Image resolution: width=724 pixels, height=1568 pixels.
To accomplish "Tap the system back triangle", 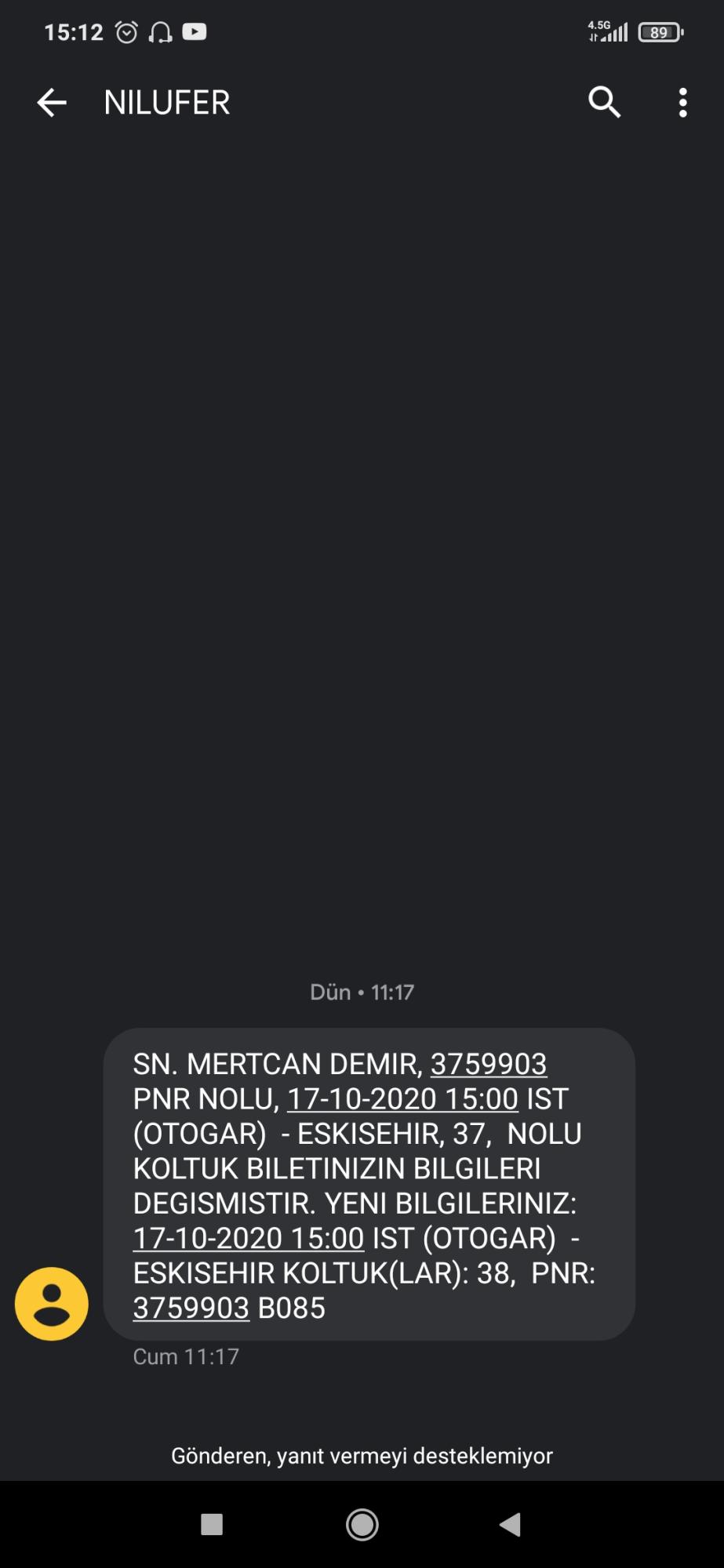I will pyautogui.click(x=510, y=1524).
